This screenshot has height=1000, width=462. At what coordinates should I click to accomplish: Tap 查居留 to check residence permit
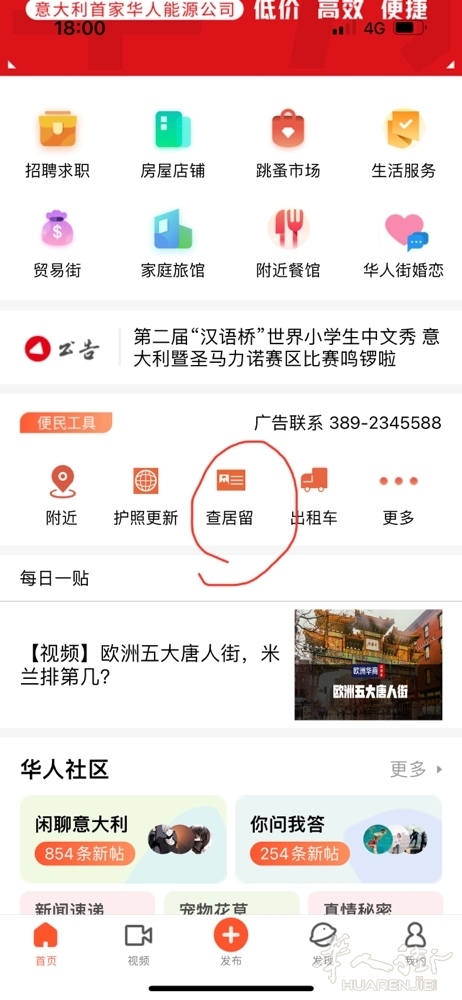pyautogui.click(x=230, y=496)
